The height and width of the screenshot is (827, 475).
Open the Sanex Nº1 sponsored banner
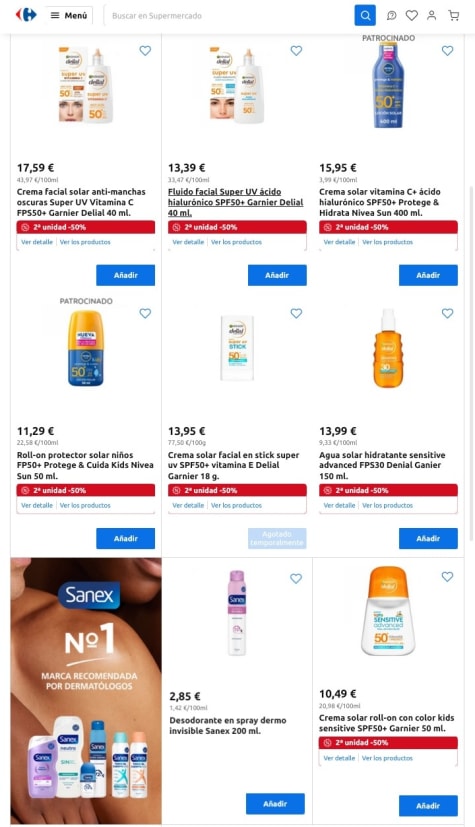(x=86, y=690)
